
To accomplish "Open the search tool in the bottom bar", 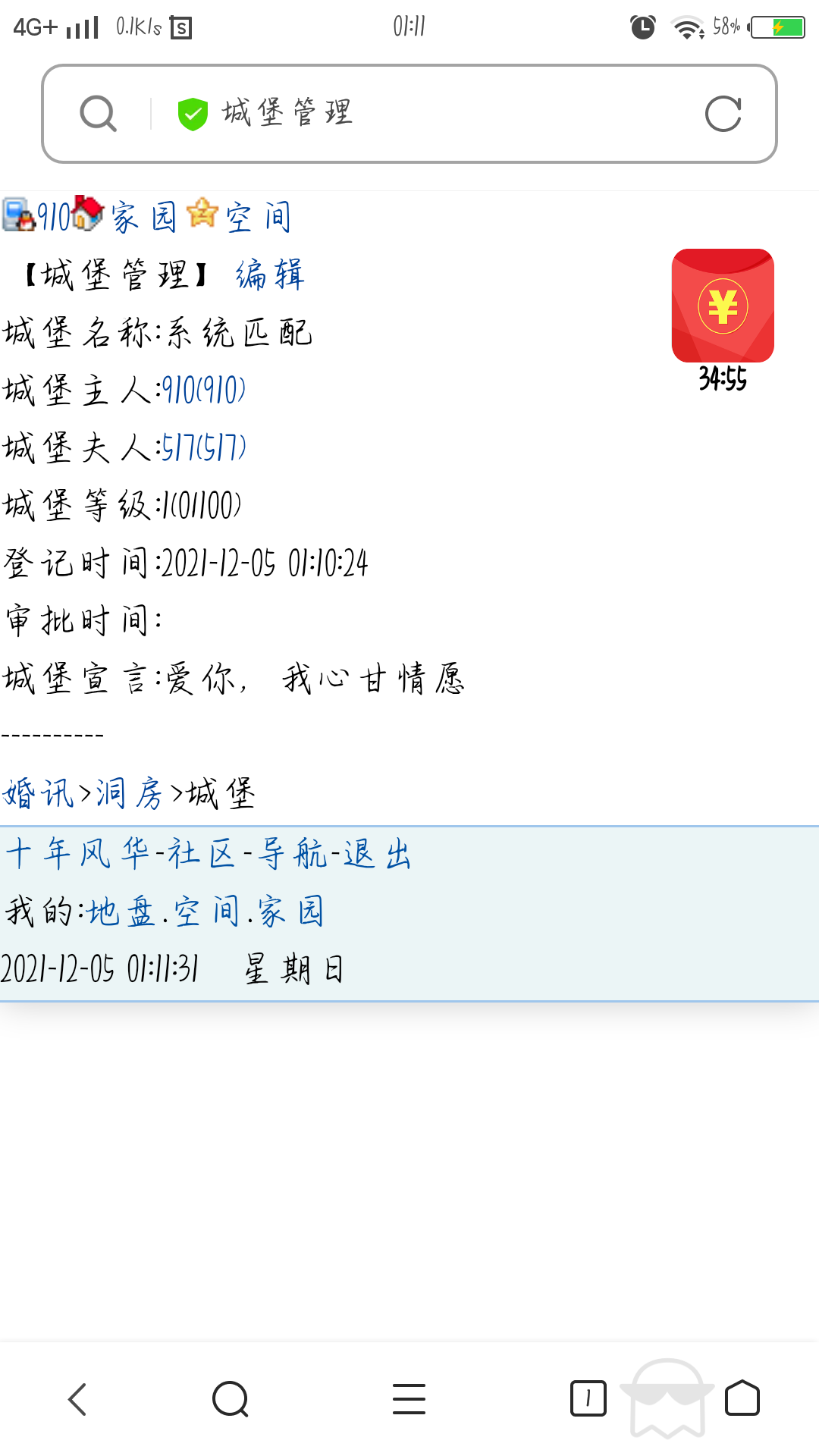I will pyautogui.click(x=231, y=1399).
